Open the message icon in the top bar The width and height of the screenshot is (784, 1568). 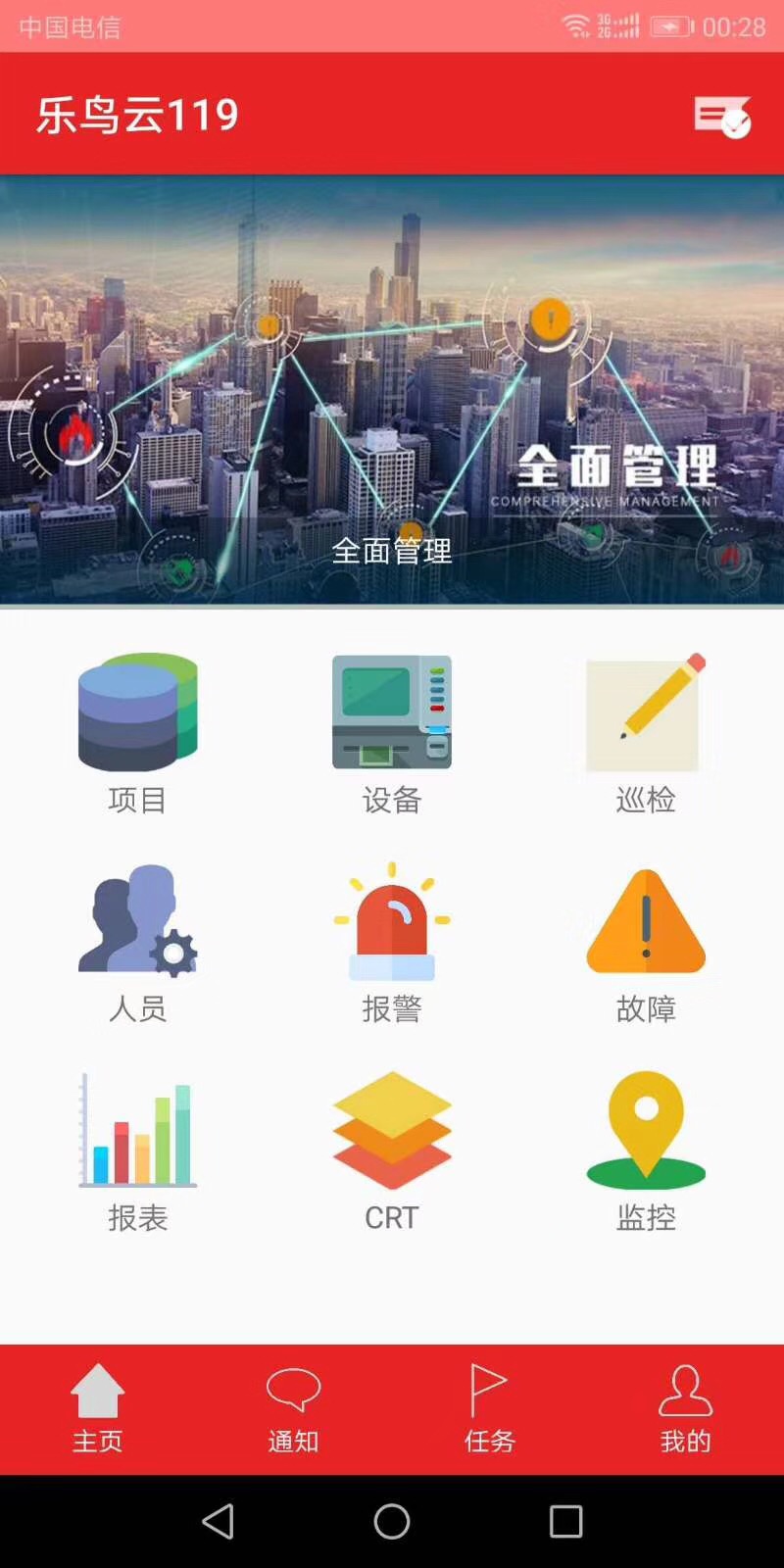[x=720, y=116]
